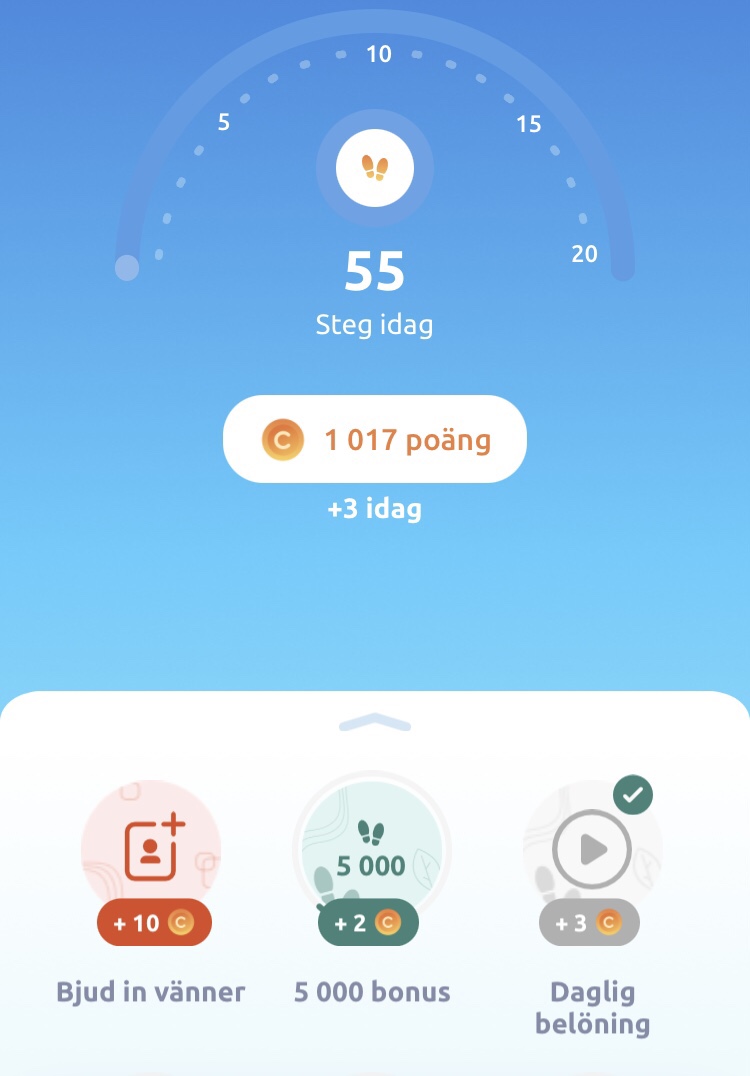
Task: Expand the rewards panel with the chevron handle
Action: tap(374, 722)
